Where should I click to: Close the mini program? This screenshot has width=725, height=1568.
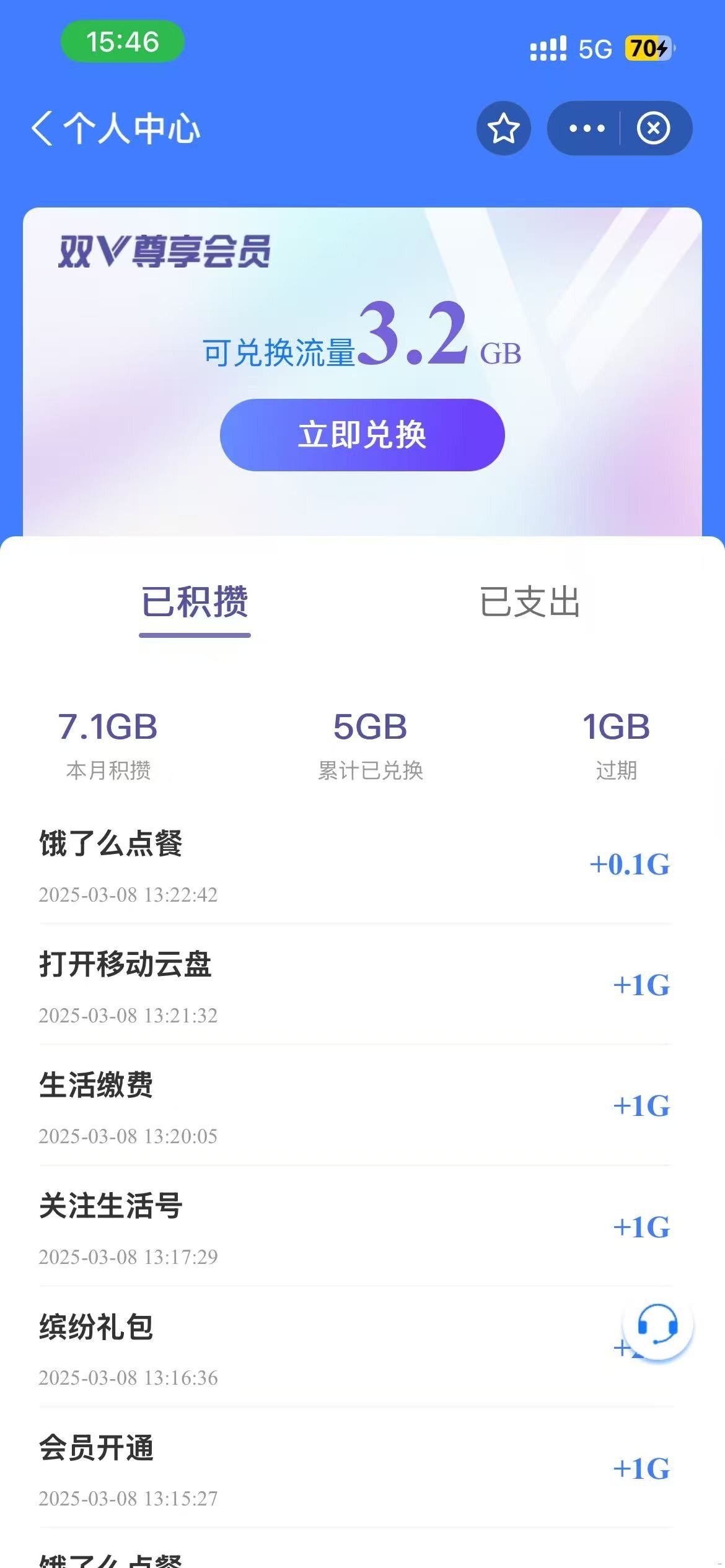tap(653, 128)
